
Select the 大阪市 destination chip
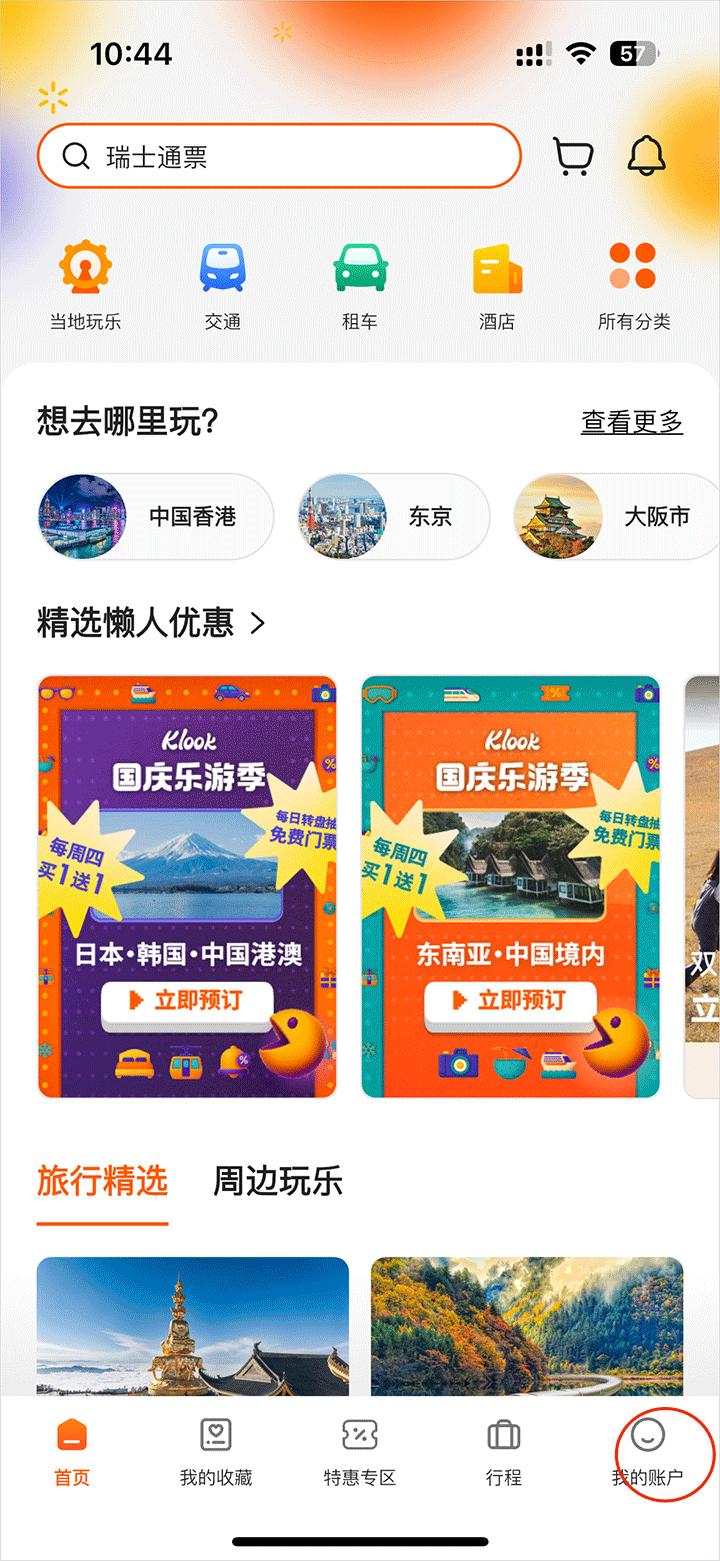coord(612,516)
